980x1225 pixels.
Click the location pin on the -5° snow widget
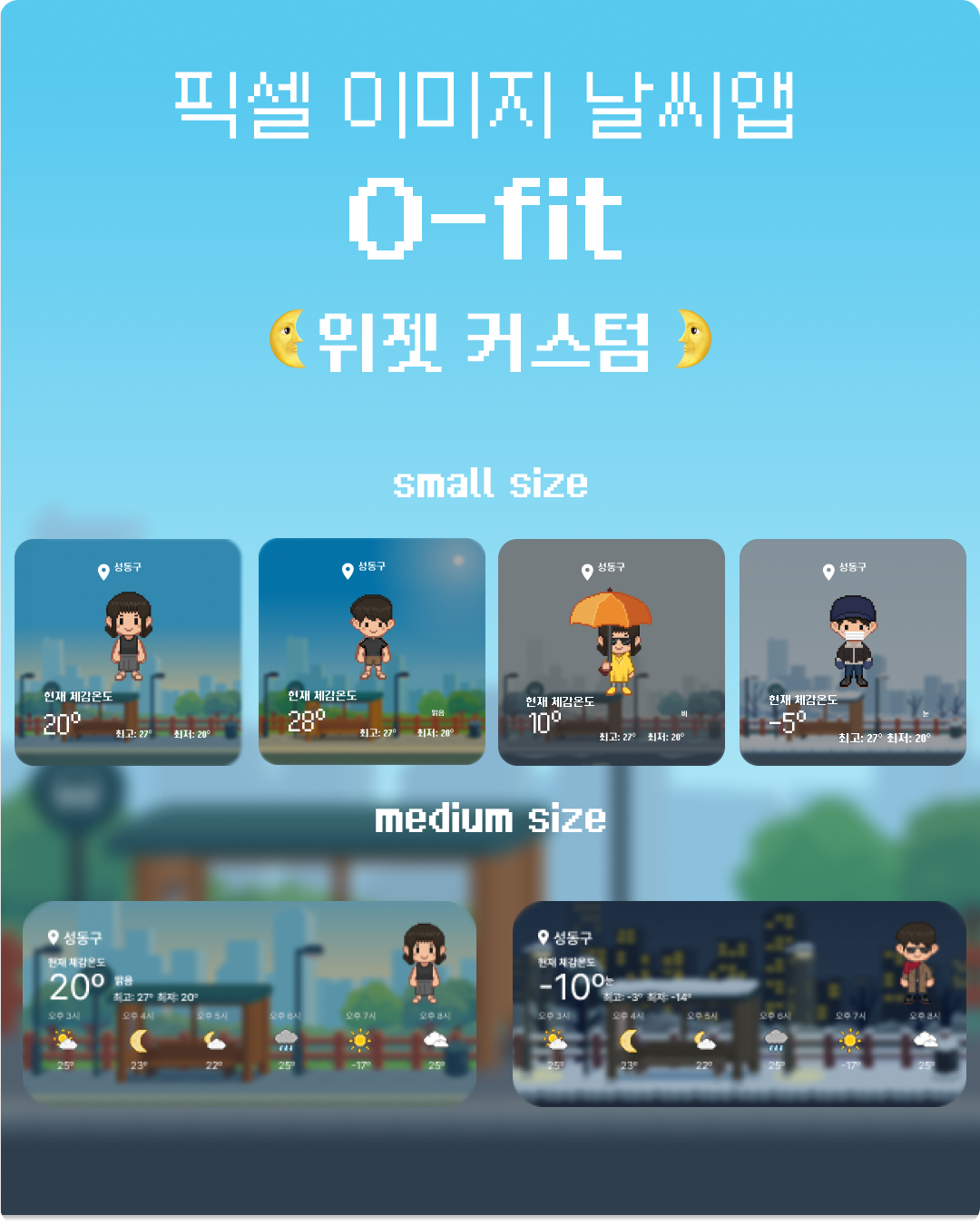[x=828, y=572]
